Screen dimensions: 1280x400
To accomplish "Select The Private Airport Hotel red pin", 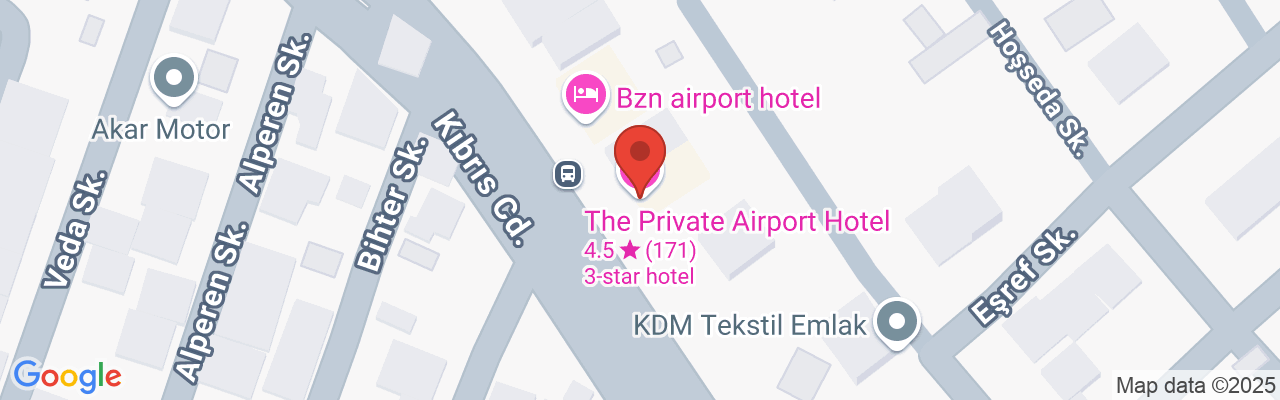I will (640, 154).
